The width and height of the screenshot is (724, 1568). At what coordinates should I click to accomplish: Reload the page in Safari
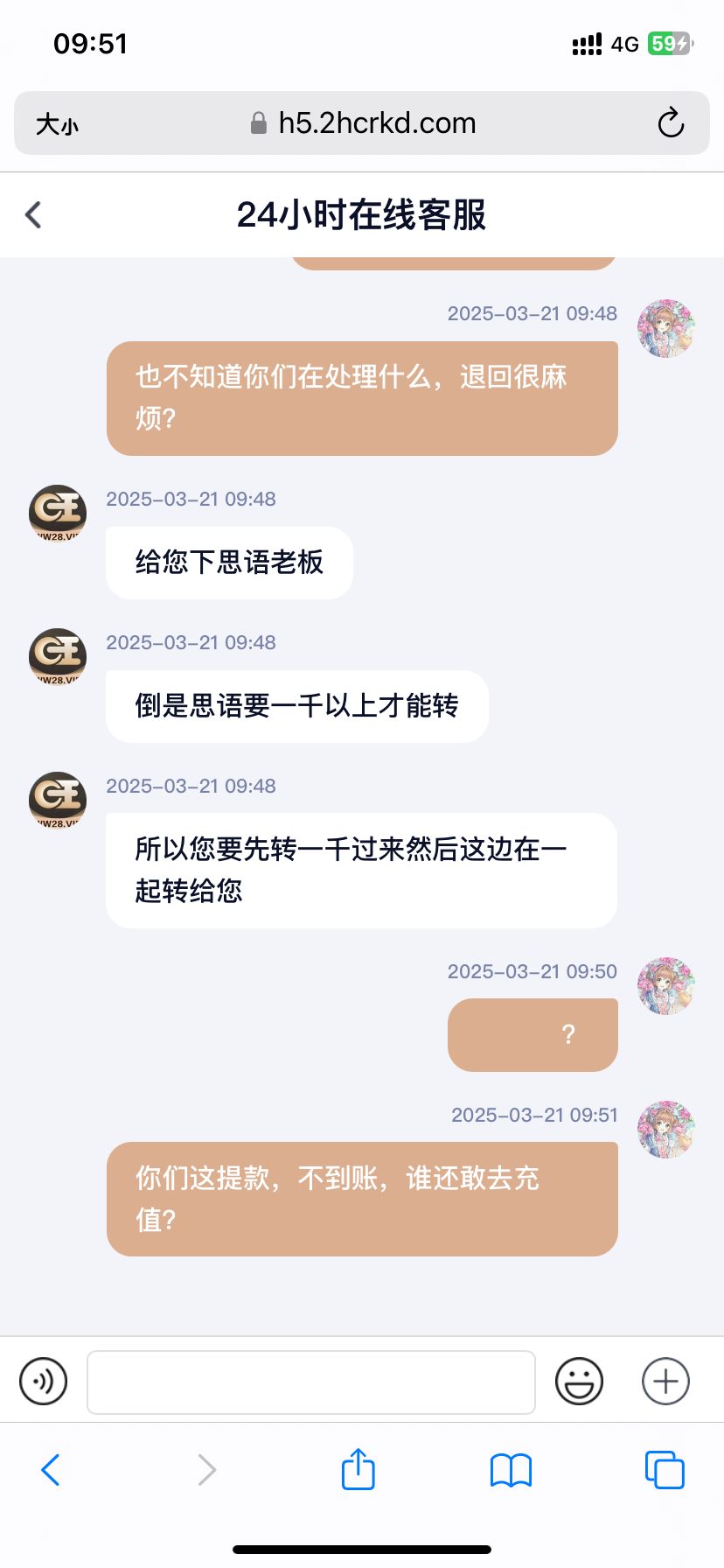click(671, 123)
